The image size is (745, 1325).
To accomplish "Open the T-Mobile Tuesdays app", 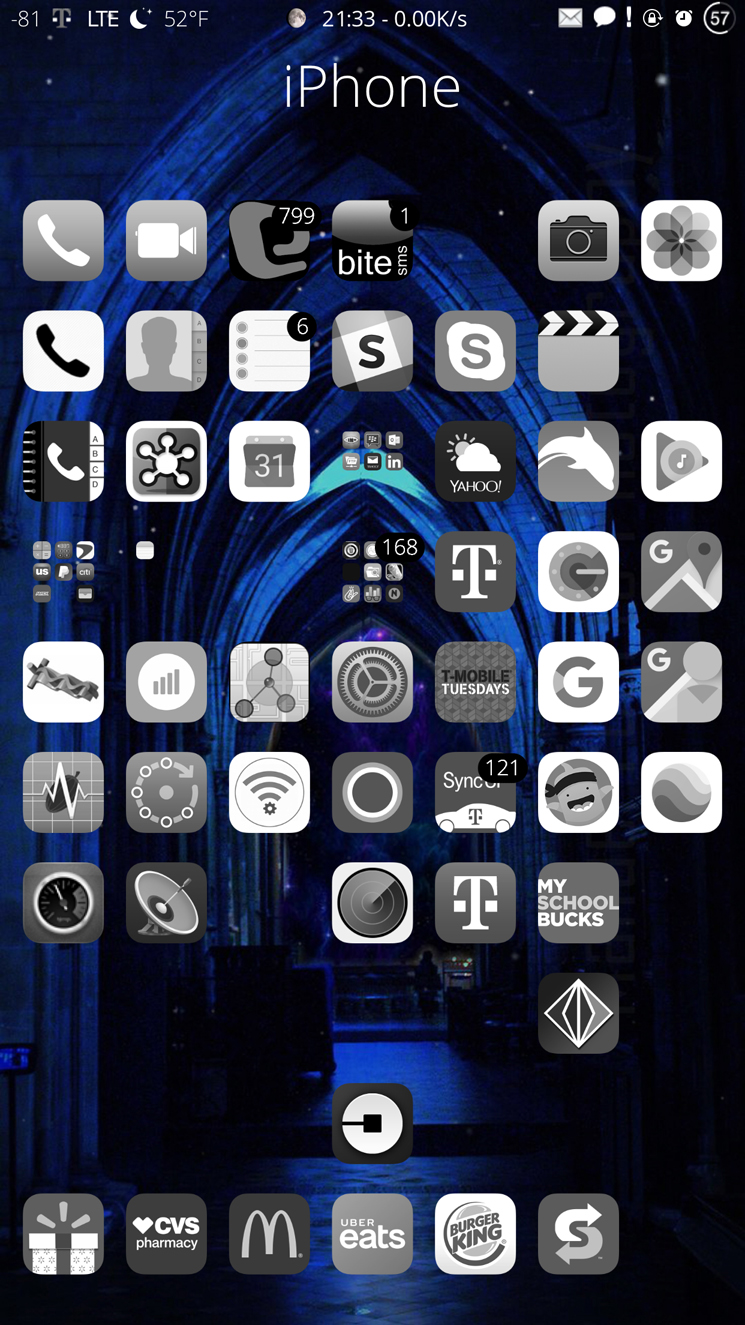I will pyautogui.click(x=475, y=682).
